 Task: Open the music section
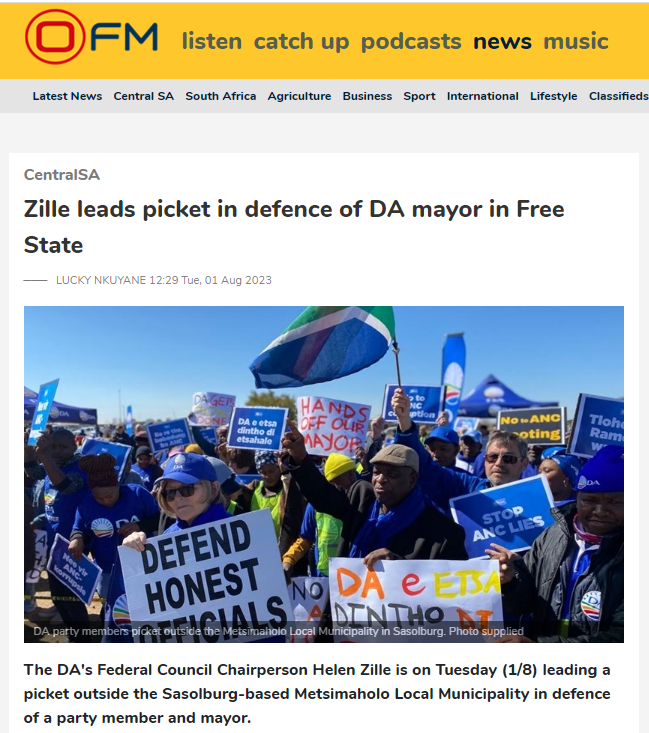[576, 42]
